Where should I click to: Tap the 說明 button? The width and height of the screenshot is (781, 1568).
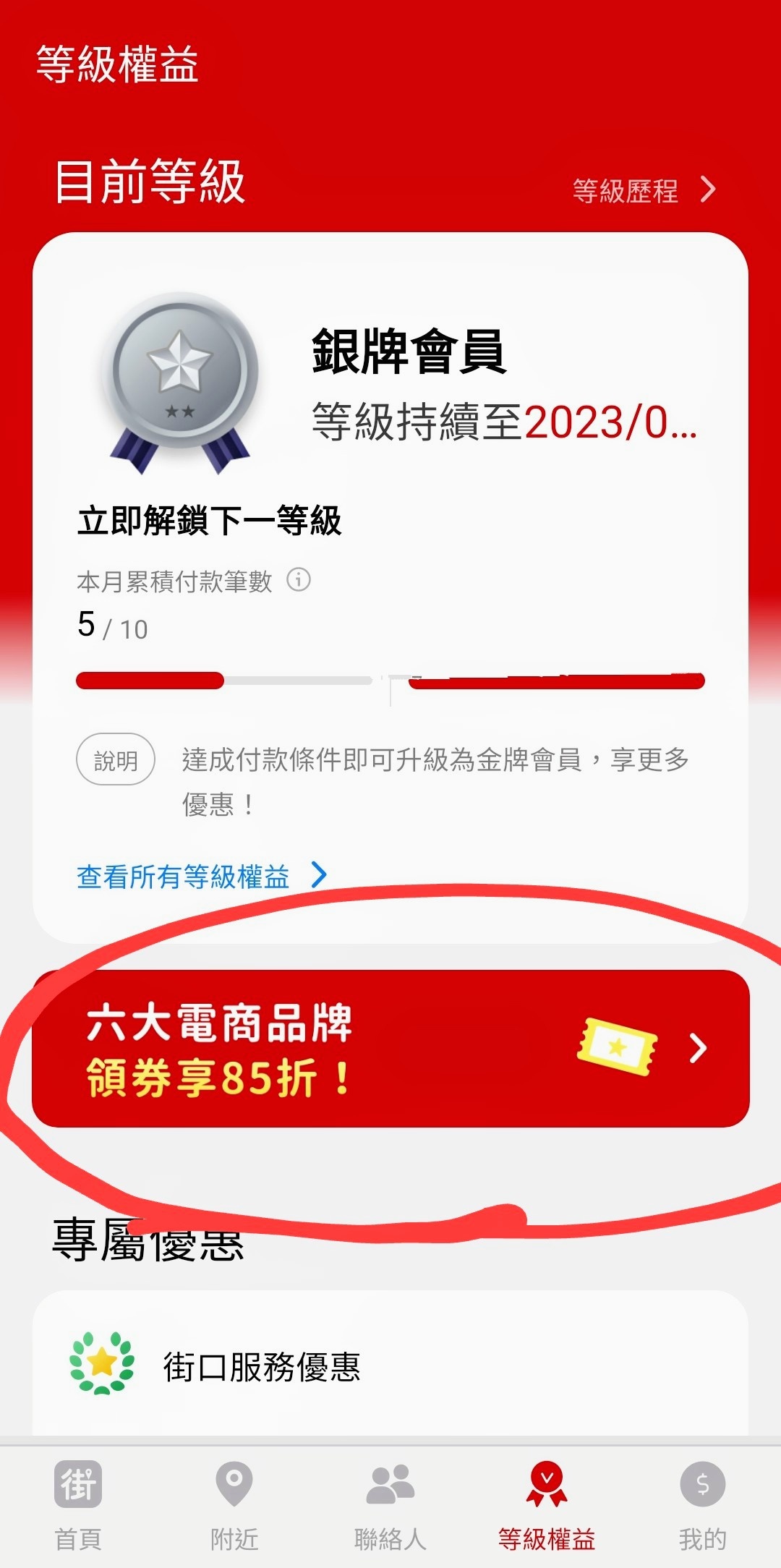[x=116, y=760]
